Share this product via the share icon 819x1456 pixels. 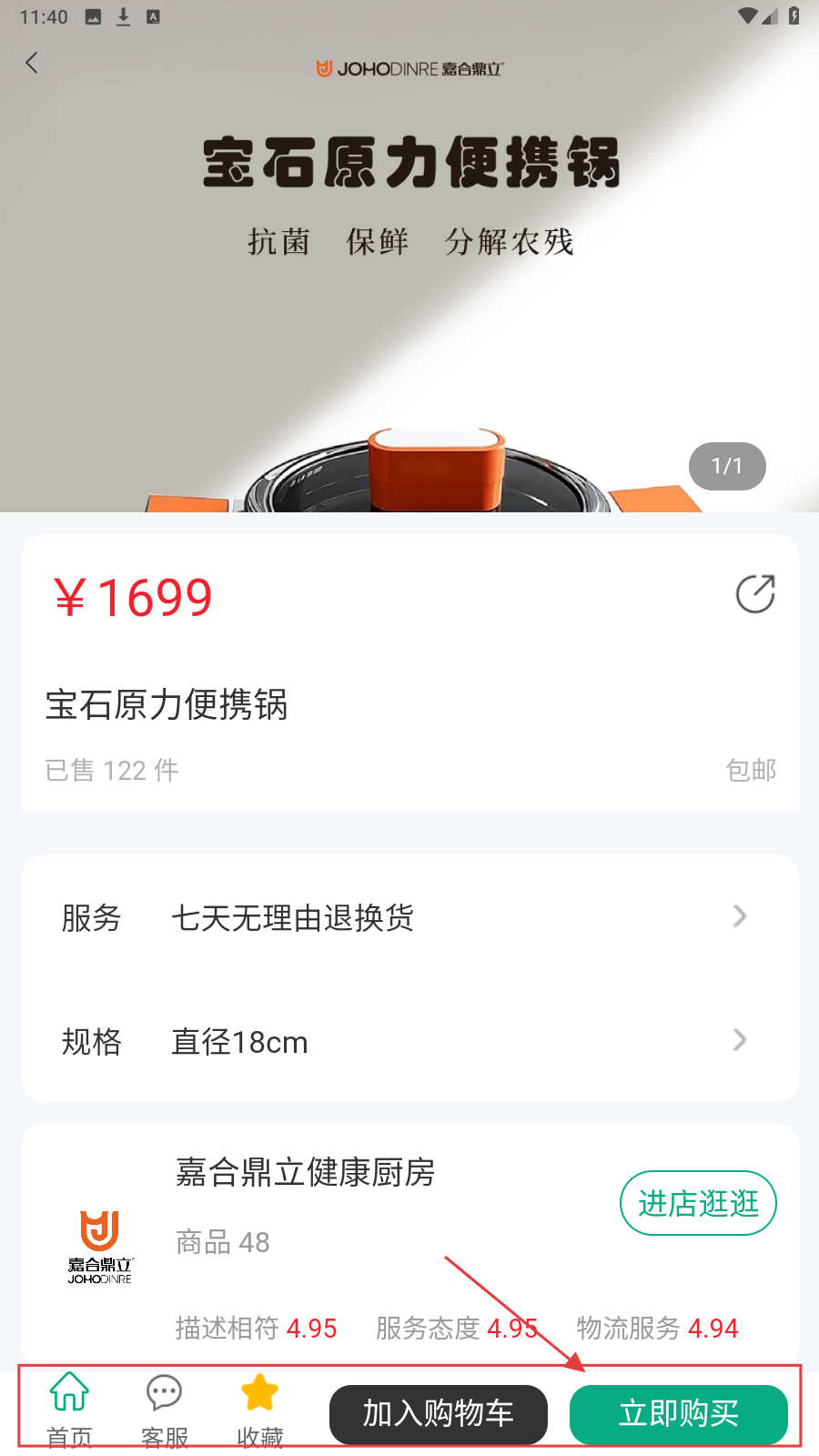click(x=754, y=594)
